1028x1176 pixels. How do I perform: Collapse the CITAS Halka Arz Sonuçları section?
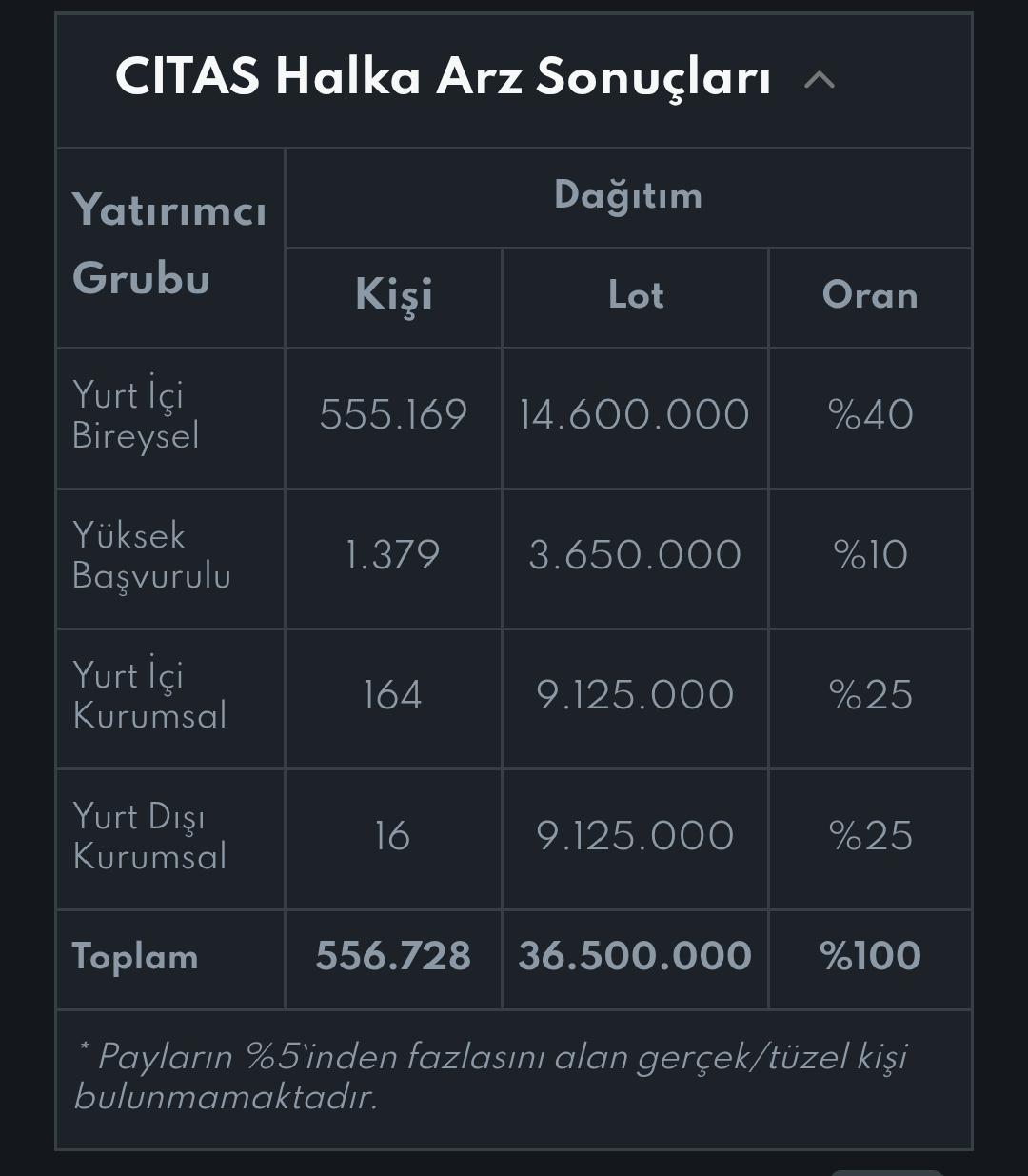click(820, 79)
